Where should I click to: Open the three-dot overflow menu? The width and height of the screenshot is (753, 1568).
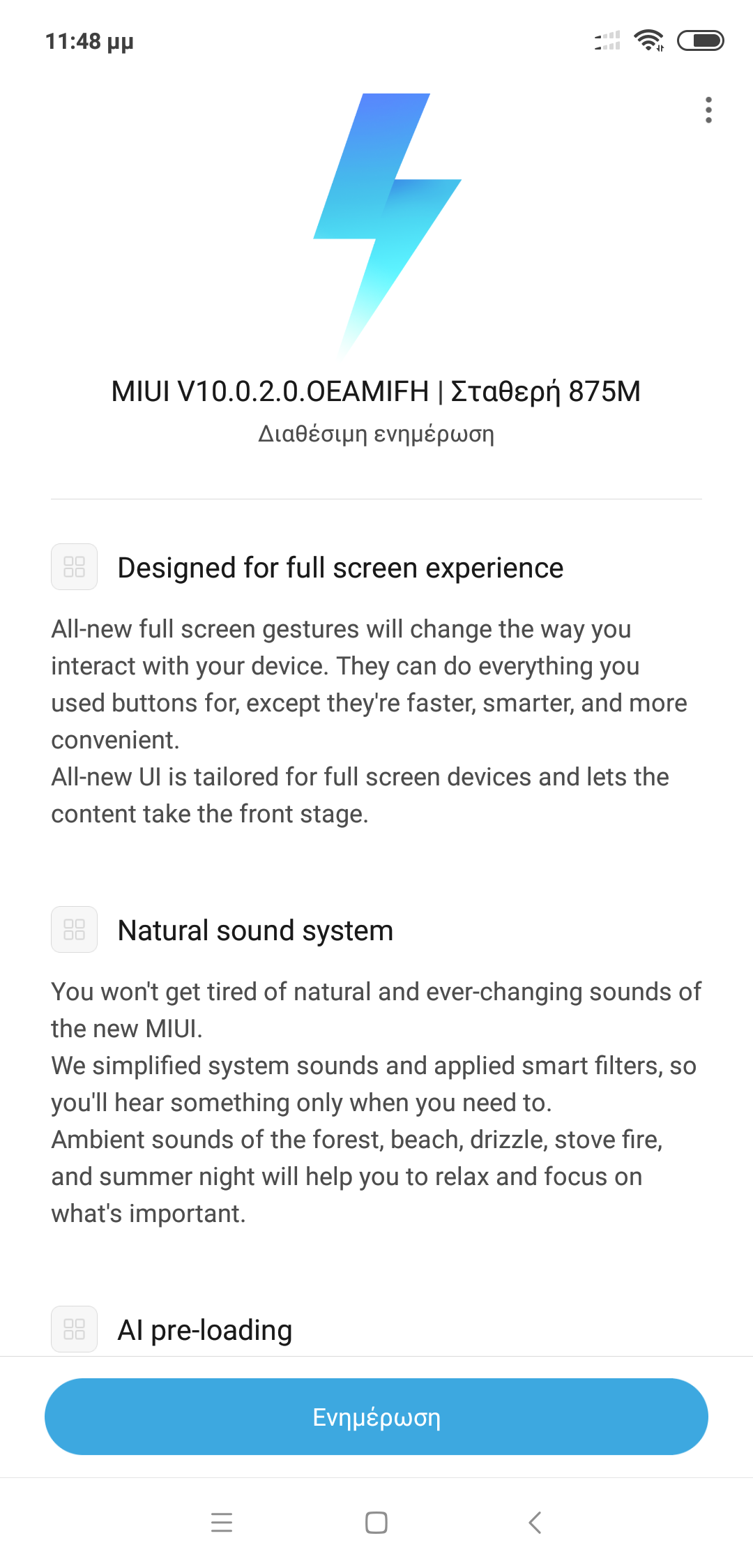tap(708, 110)
